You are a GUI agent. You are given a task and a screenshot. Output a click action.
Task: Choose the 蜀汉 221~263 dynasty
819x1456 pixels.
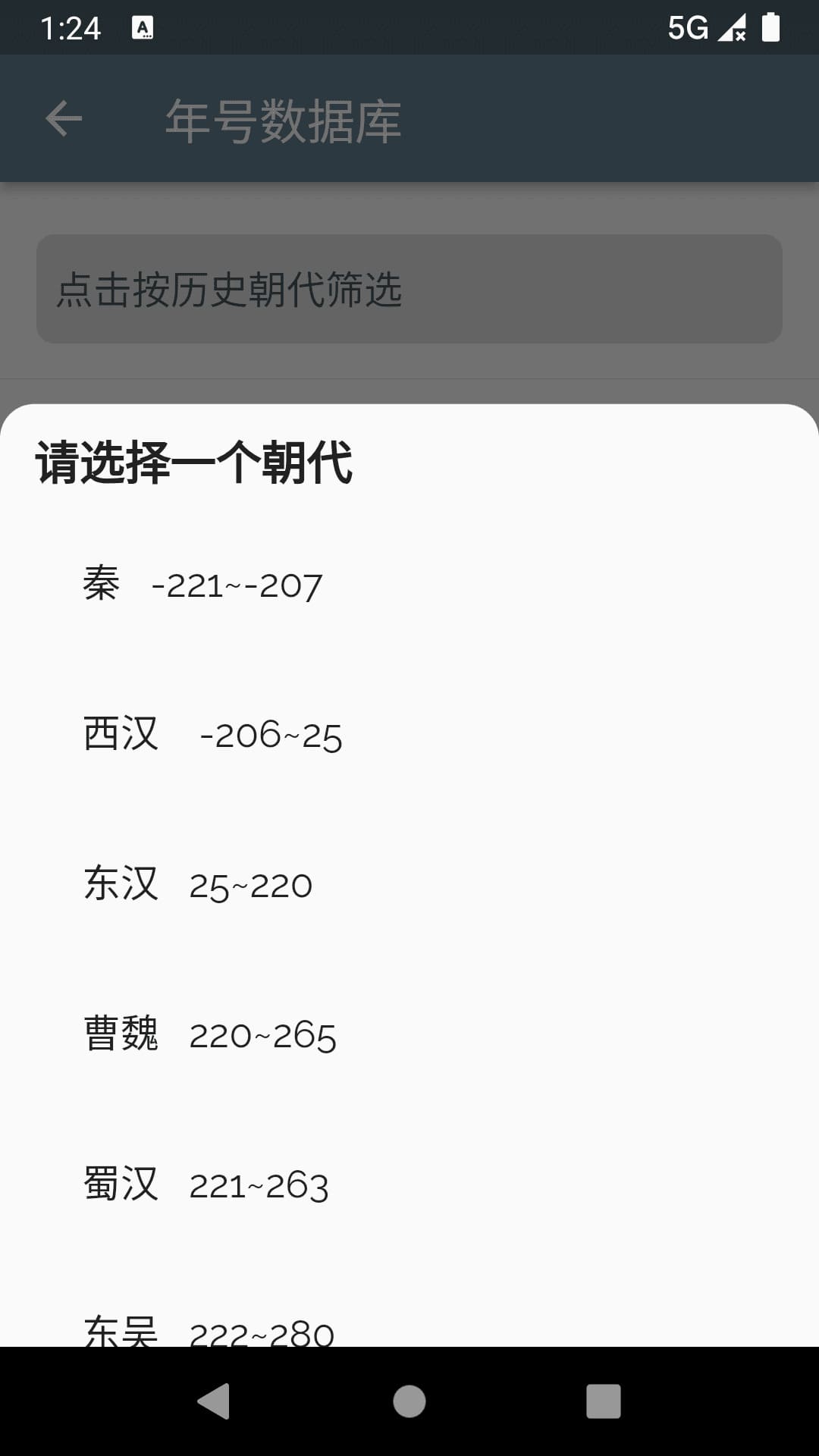206,1185
